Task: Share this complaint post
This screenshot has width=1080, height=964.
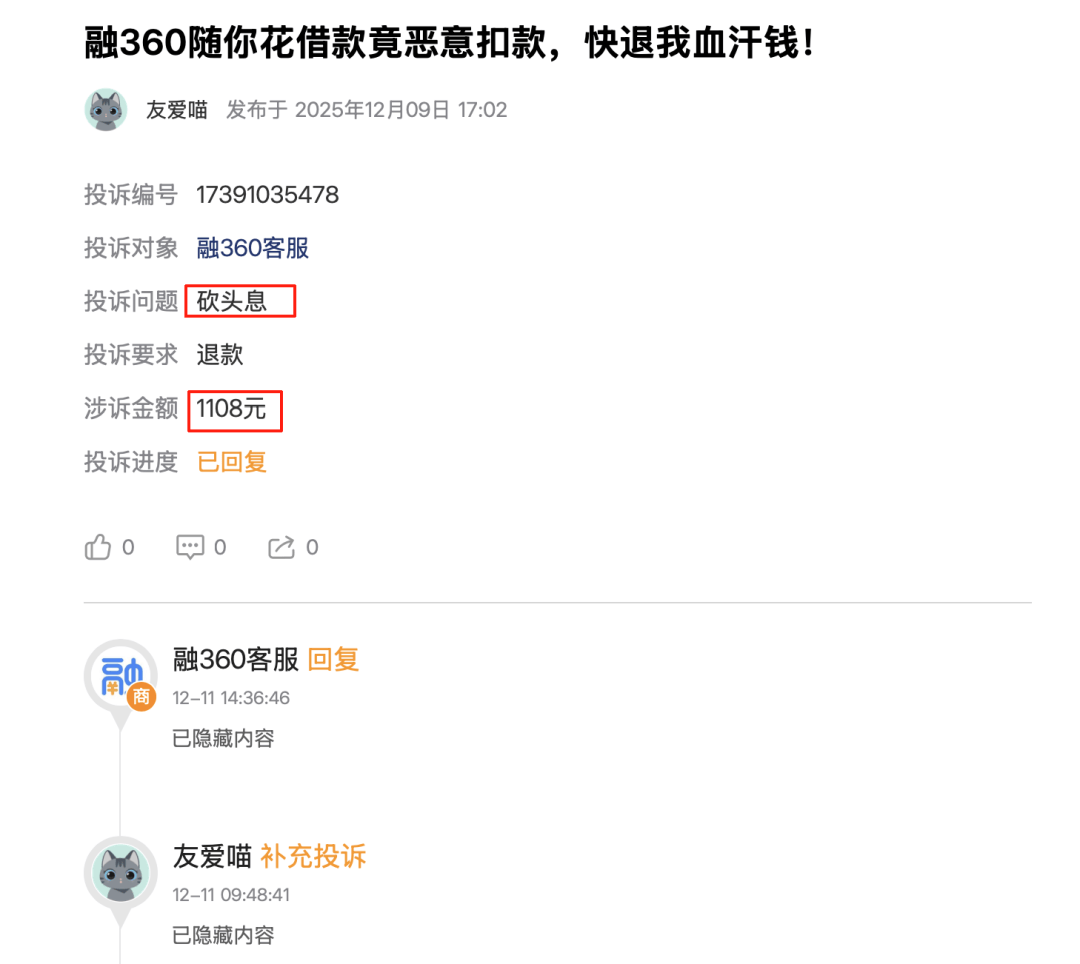Action: click(x=282, y=547)
